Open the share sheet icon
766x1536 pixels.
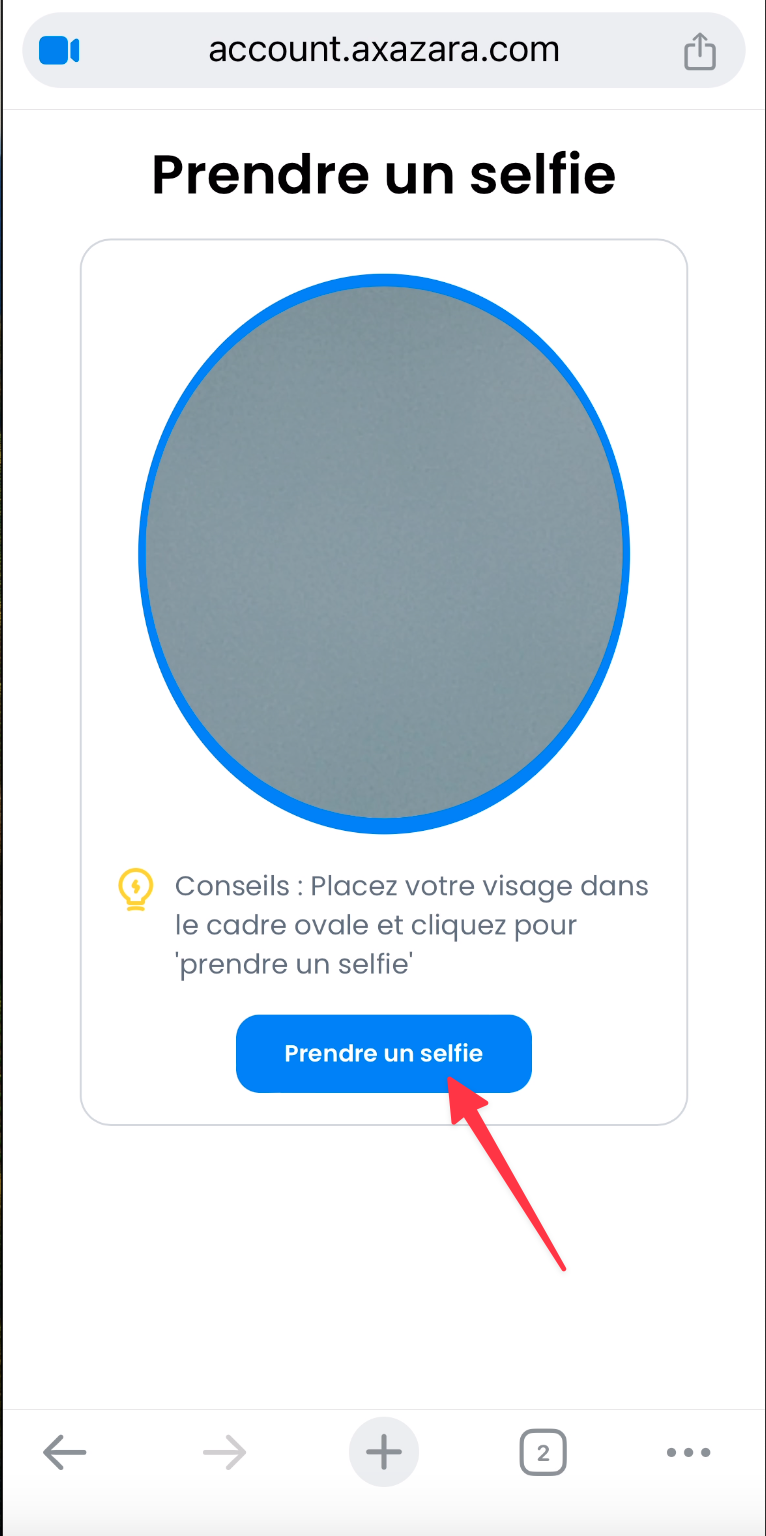click(x=699, y=51)
